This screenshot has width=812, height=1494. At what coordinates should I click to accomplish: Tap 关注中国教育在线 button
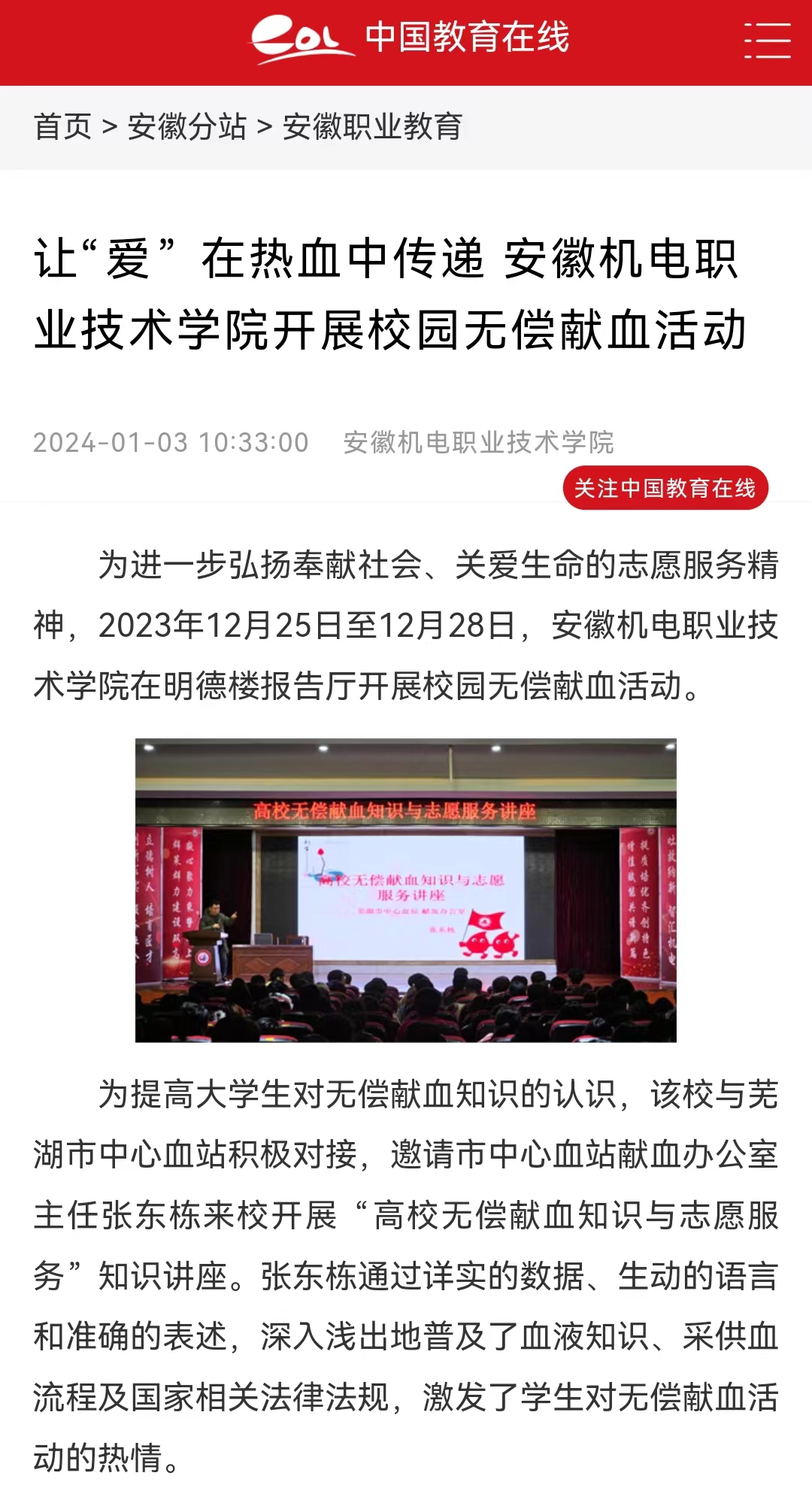tap(665, 488)
